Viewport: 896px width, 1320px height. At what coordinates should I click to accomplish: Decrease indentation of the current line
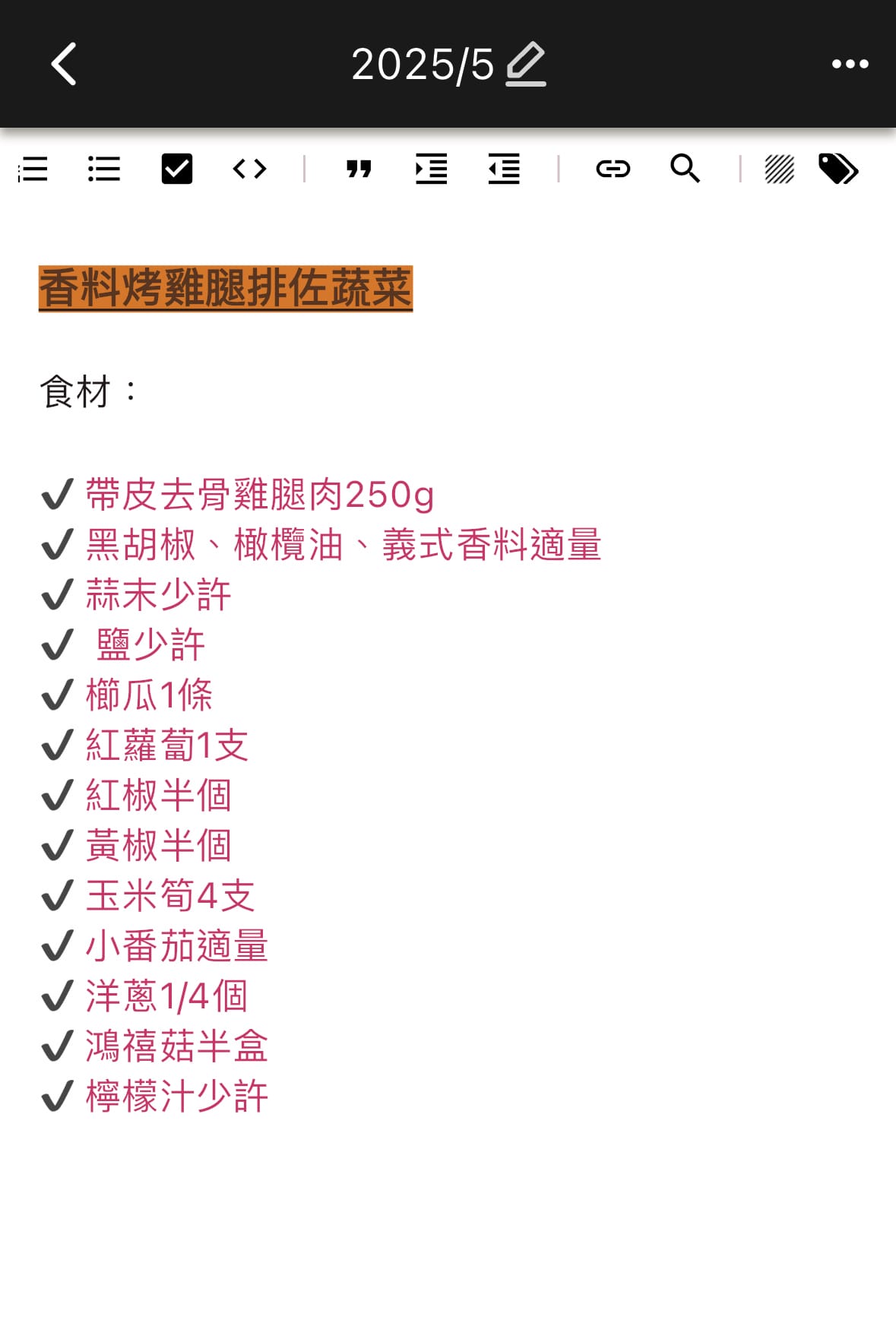[503, 169]
